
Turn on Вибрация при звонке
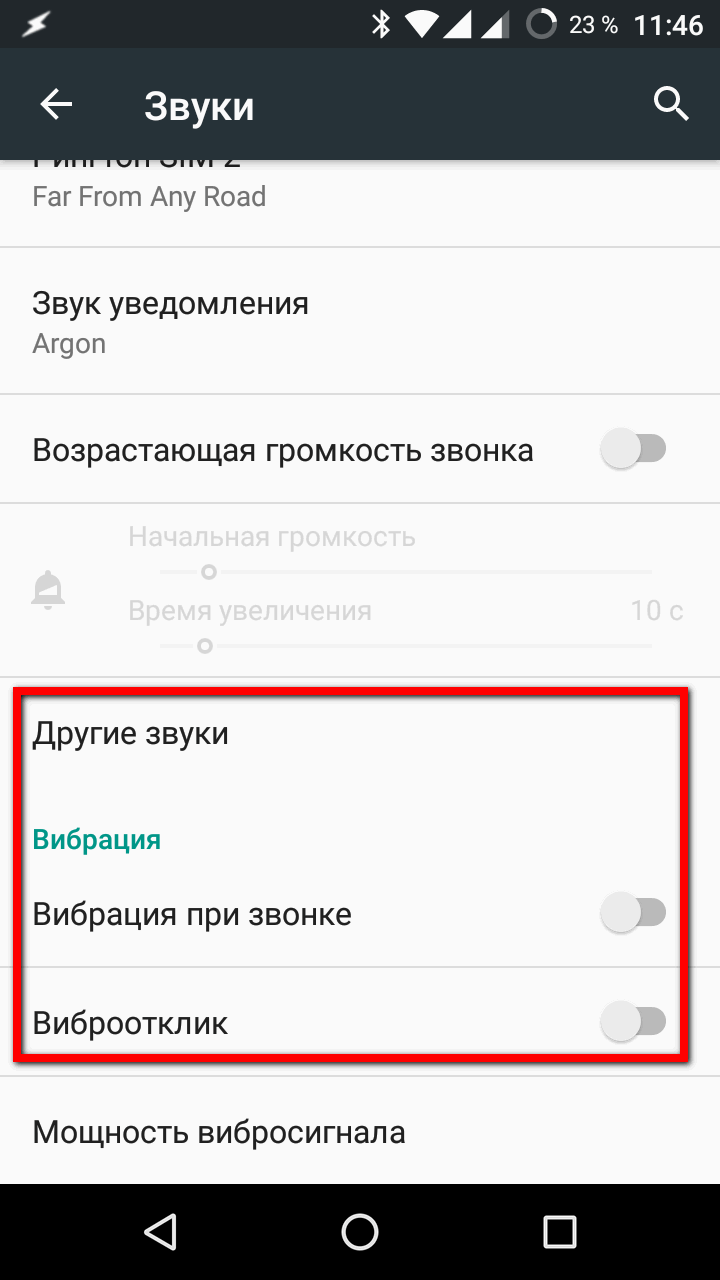click(633, 913)
